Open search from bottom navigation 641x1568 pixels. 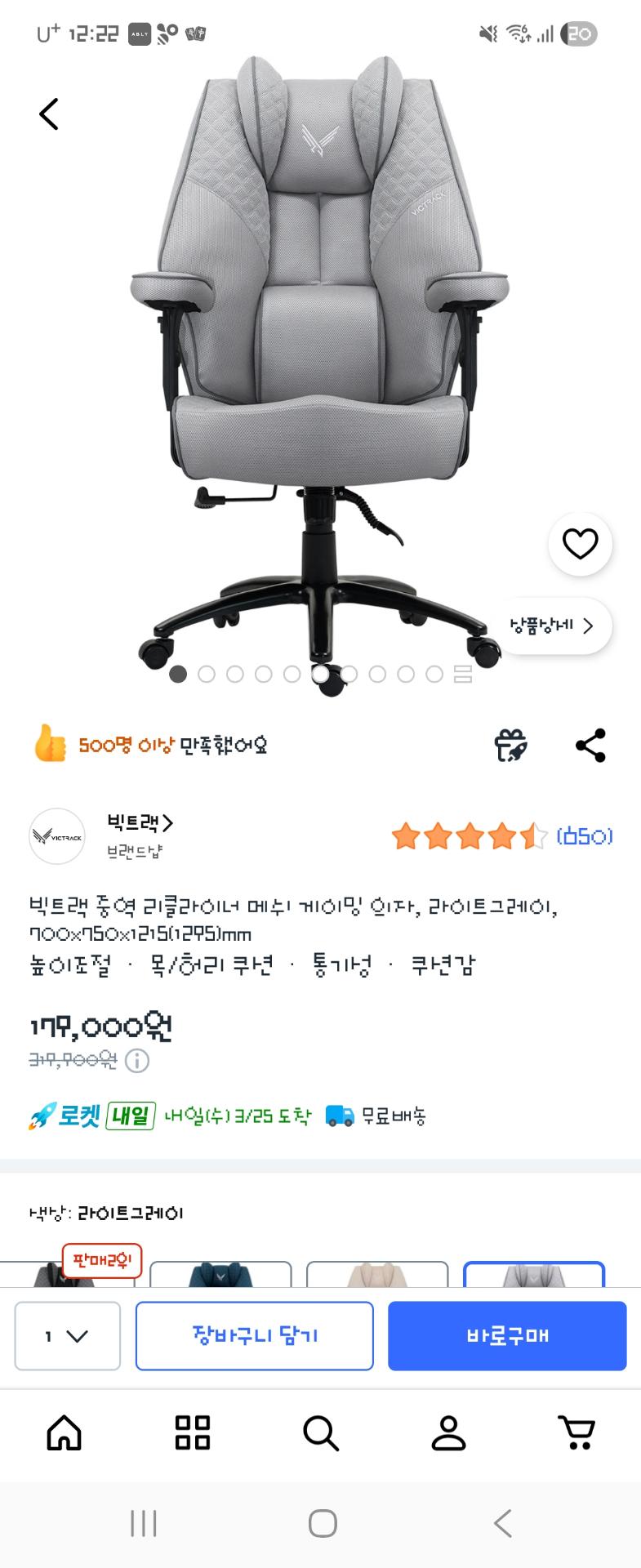321,1433
